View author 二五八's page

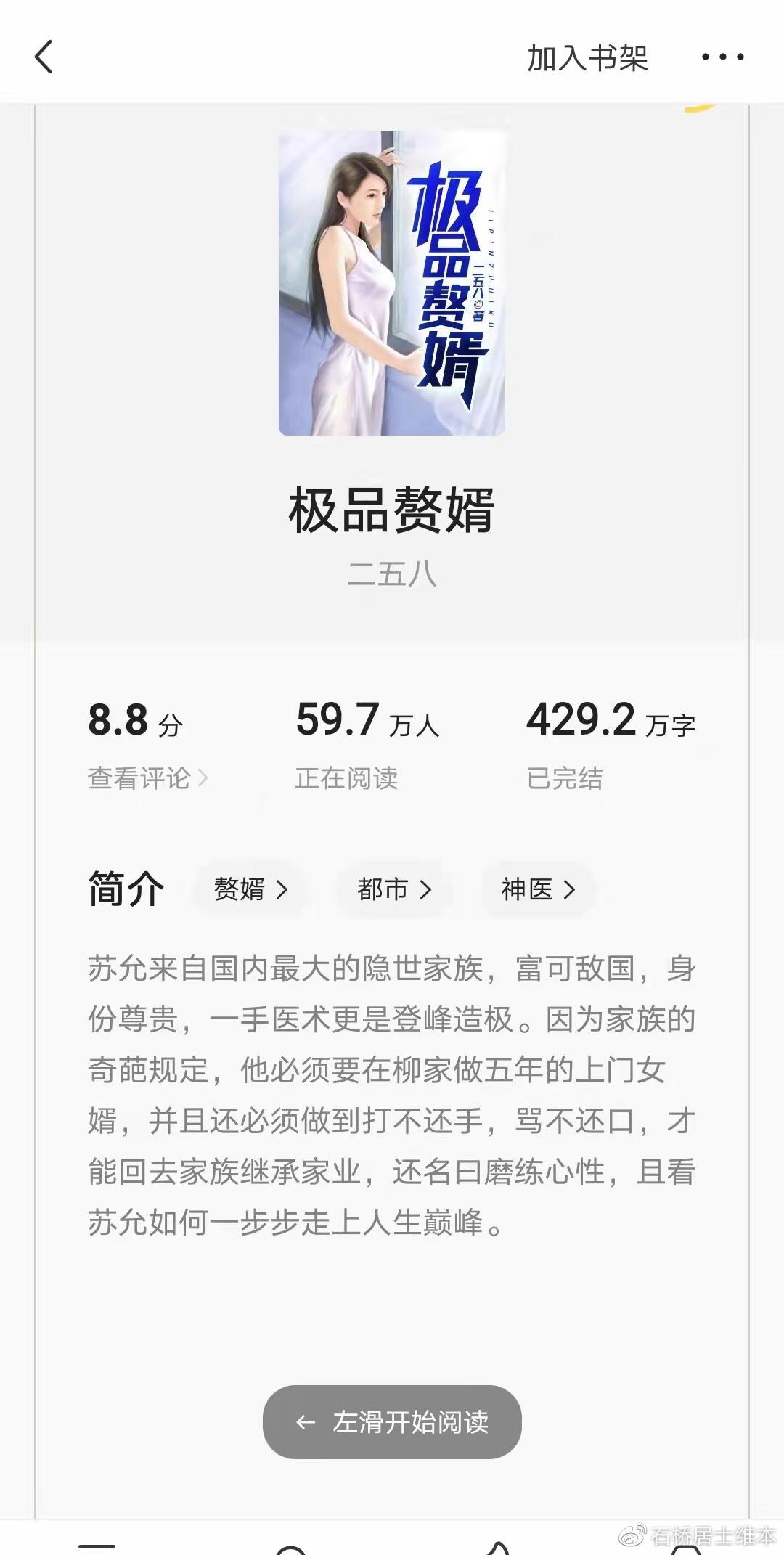(x=392, y=574)
